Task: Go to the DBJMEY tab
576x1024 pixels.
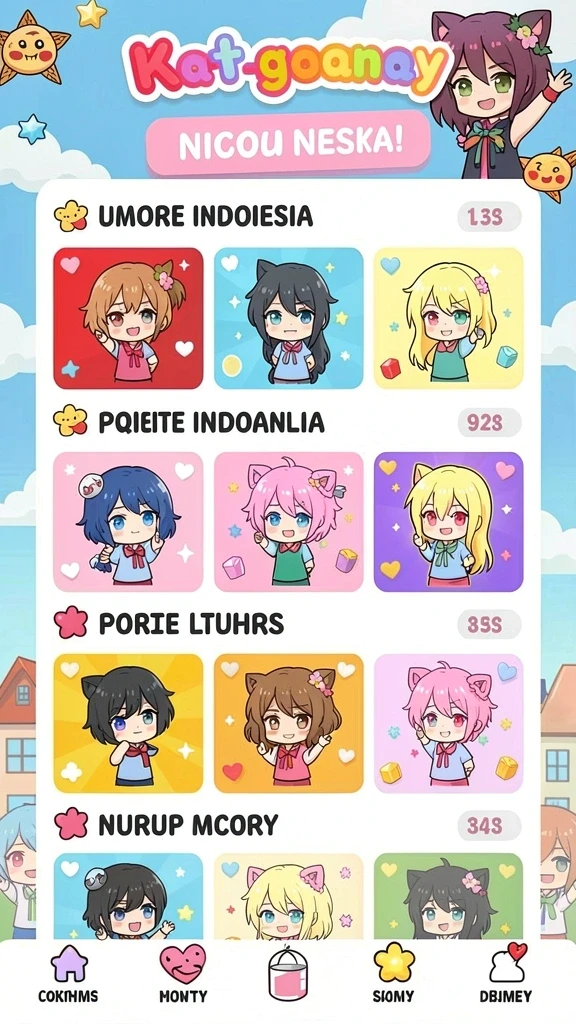Action: (x=505, y=974)
